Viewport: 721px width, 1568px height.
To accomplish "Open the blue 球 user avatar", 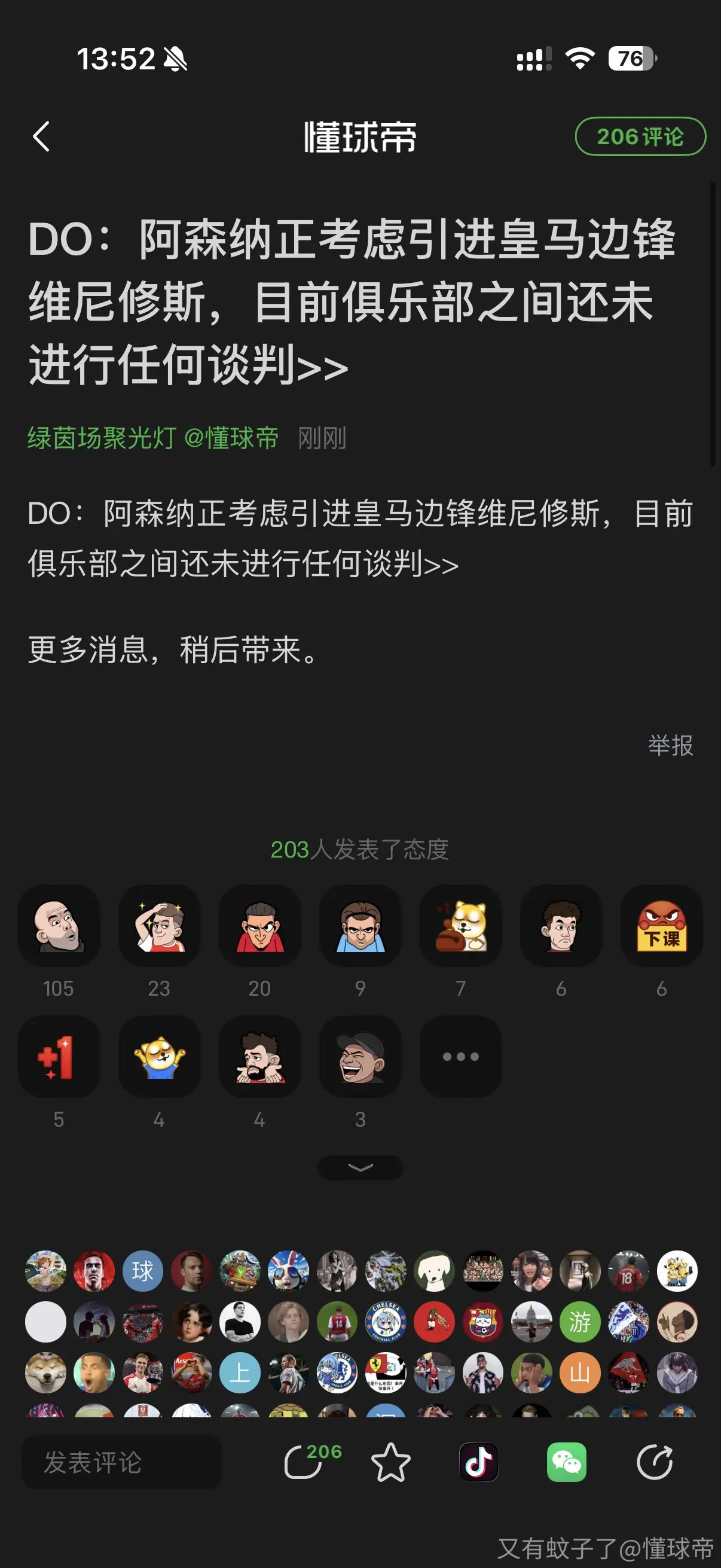I will pyautogui.click(x=143, y=1271).
